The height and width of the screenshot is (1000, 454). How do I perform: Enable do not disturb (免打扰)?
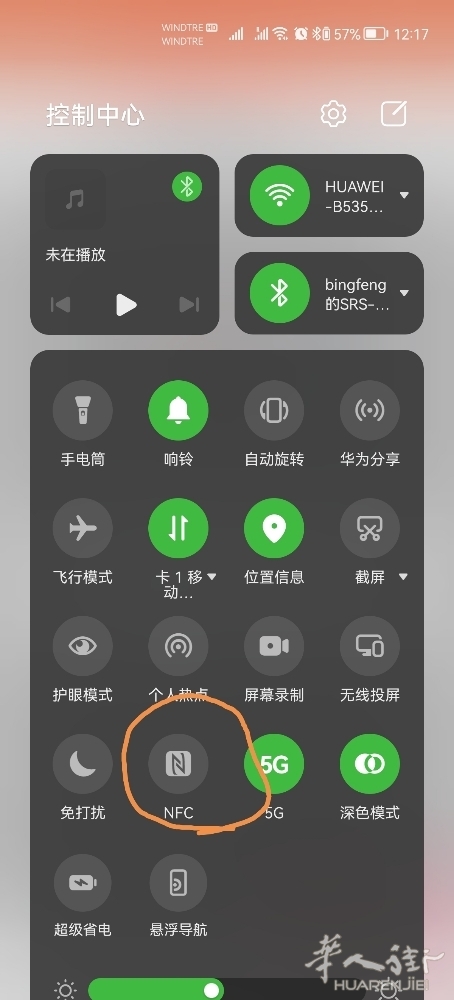pyautogui.click(x=83, y=763)
